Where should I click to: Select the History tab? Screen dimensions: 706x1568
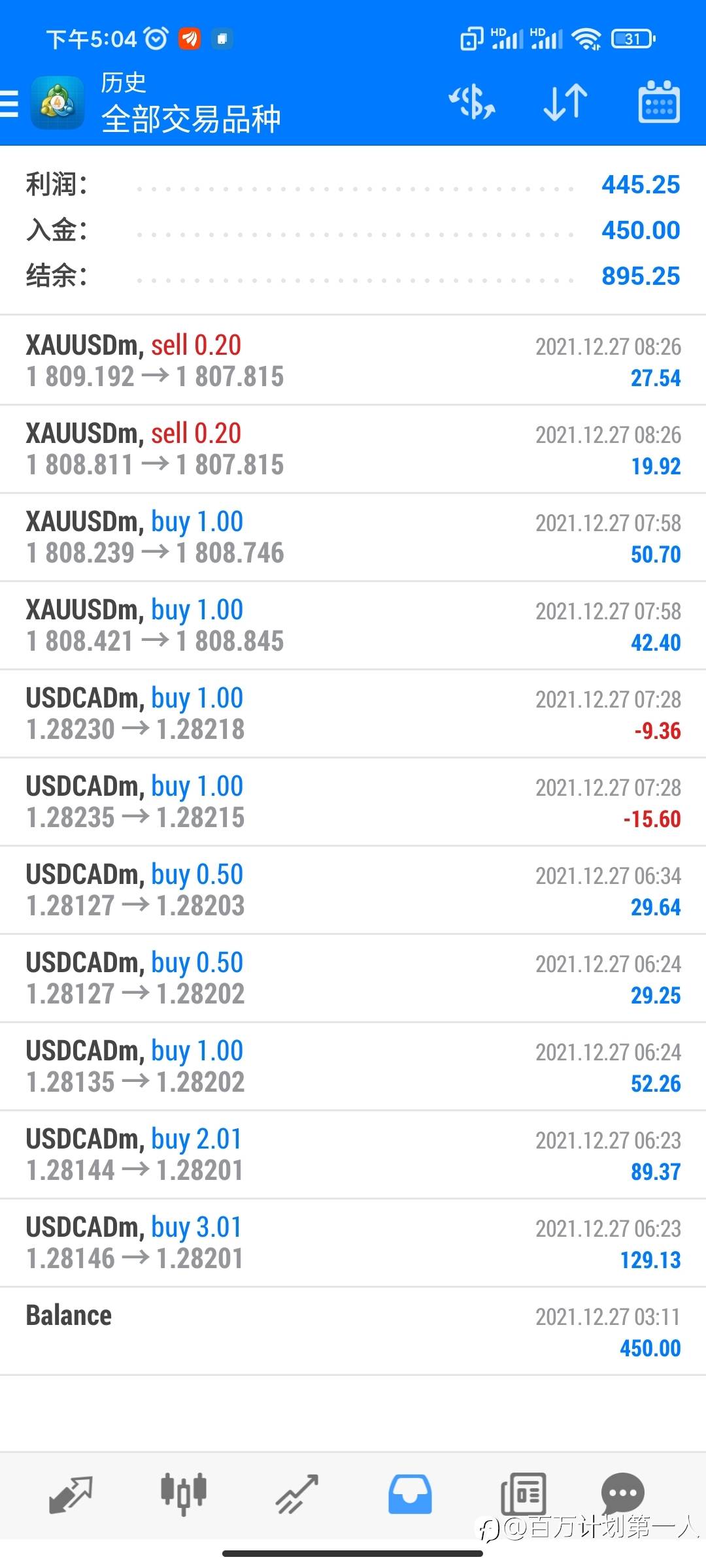click(410, 1494)
